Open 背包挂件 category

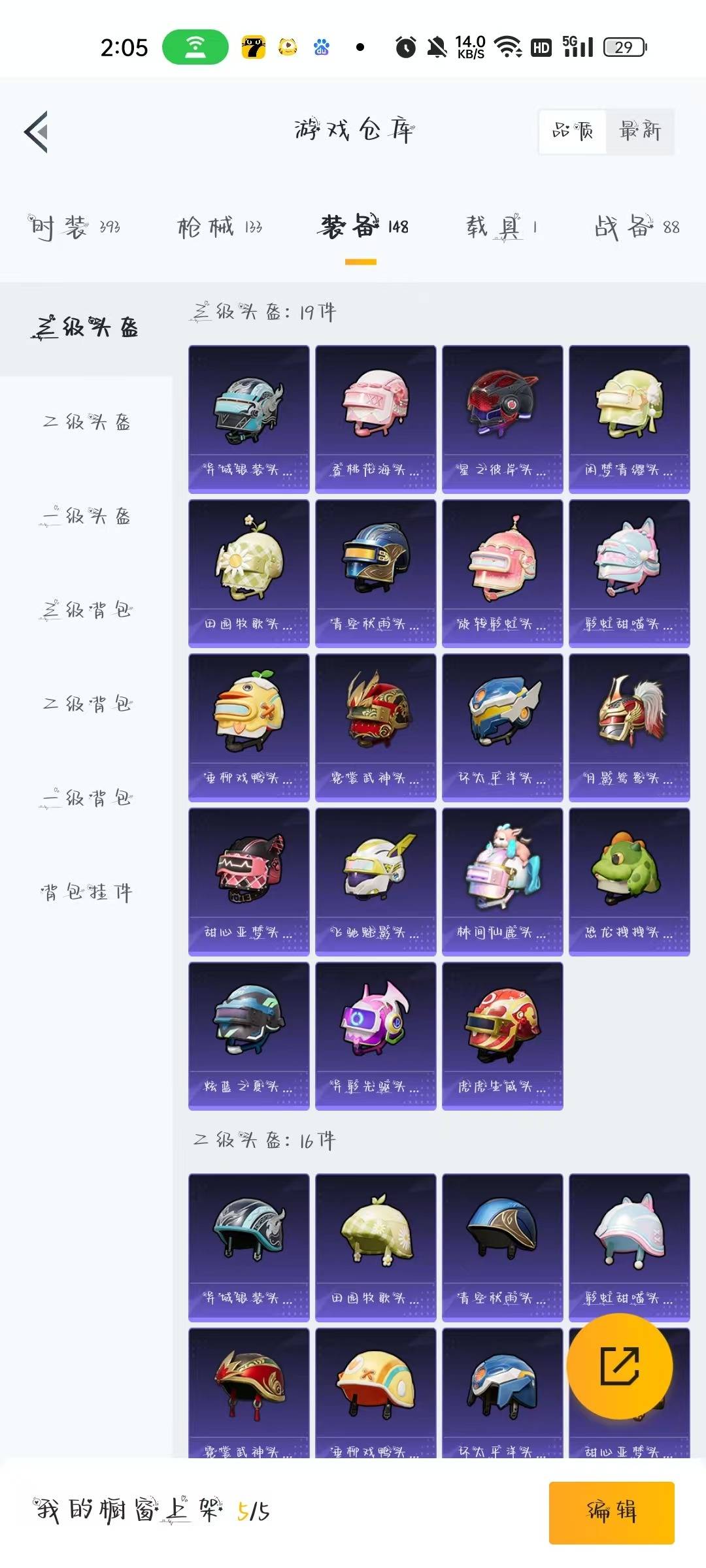coord(86,892)
